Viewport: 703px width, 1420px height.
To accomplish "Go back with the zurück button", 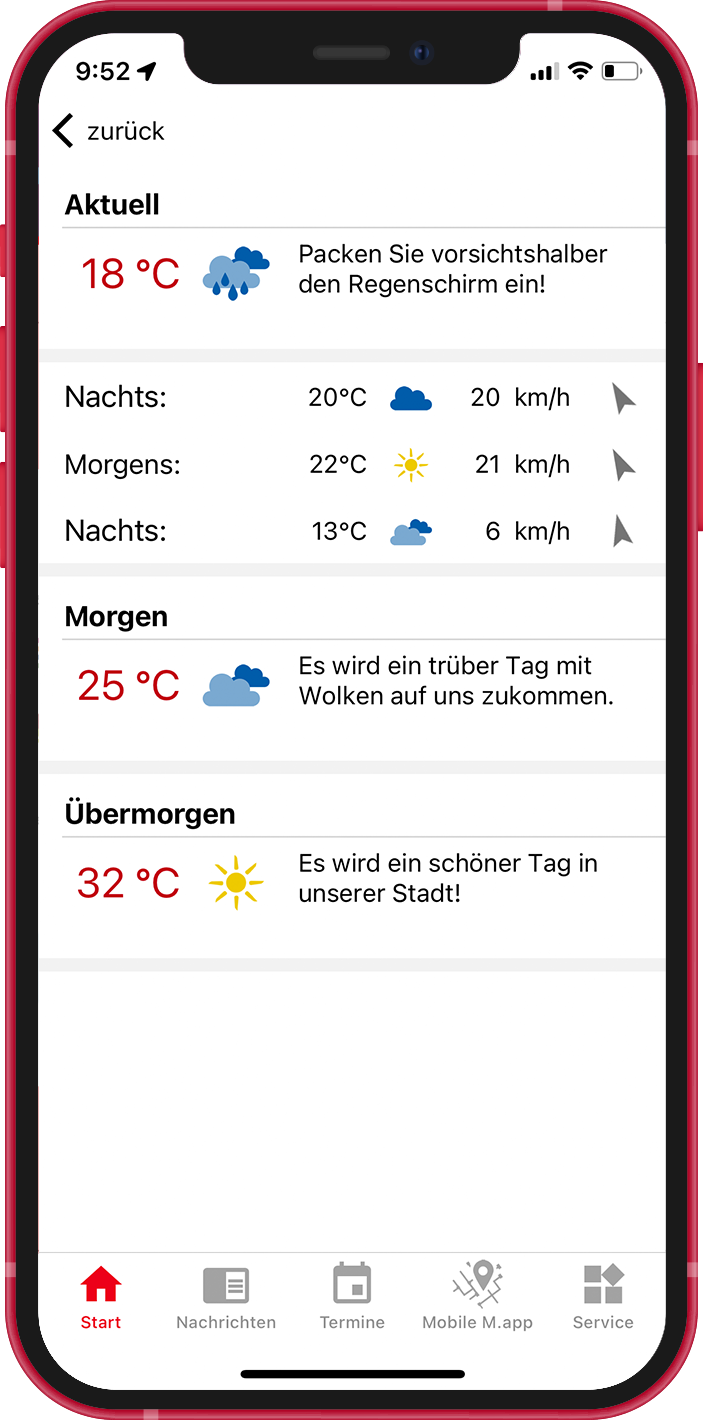I will [x=108, y=131].
